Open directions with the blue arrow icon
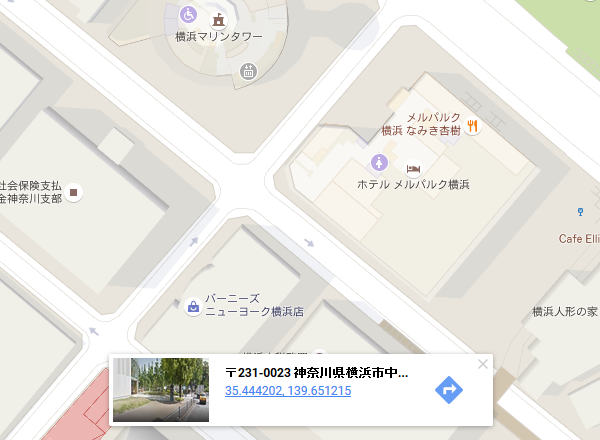 click(x=449, y=390)
